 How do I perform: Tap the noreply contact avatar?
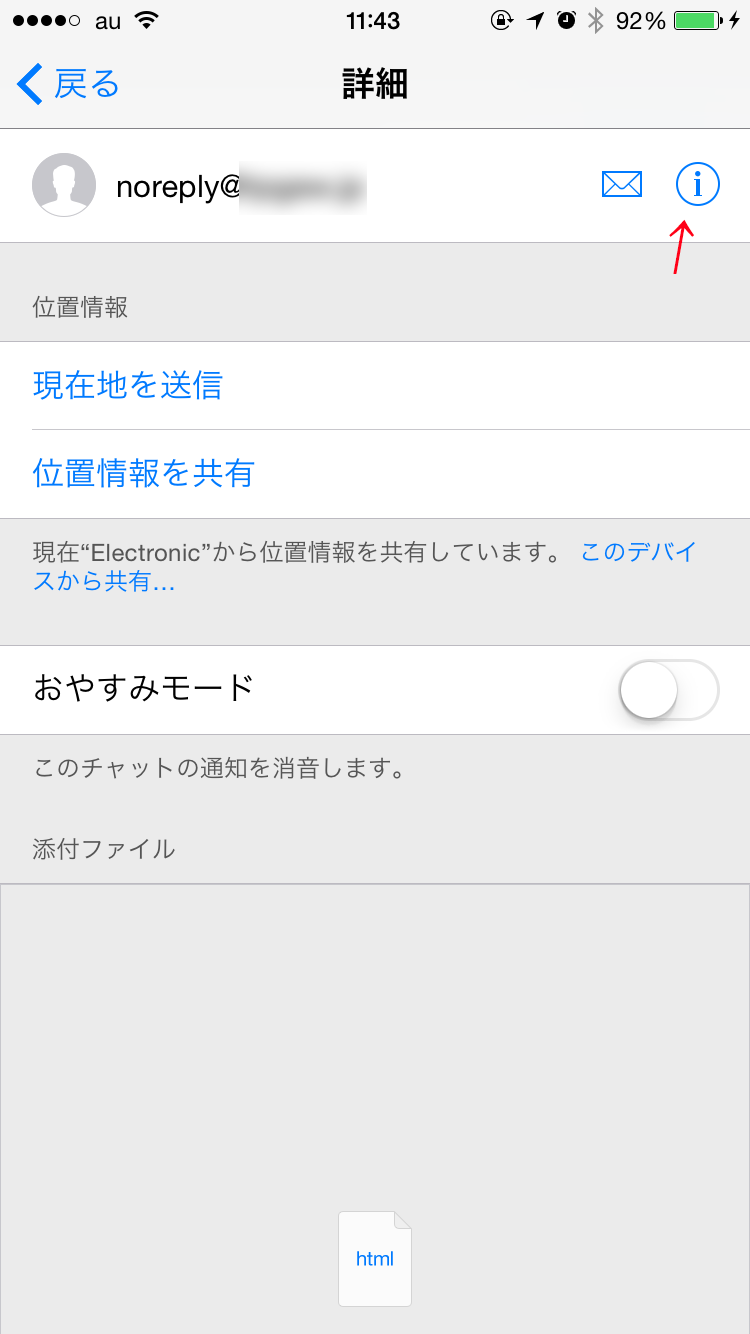tap(64, 185)
